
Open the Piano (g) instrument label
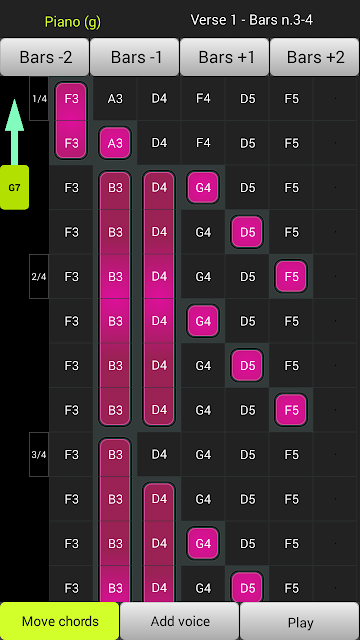pos(73,21)
